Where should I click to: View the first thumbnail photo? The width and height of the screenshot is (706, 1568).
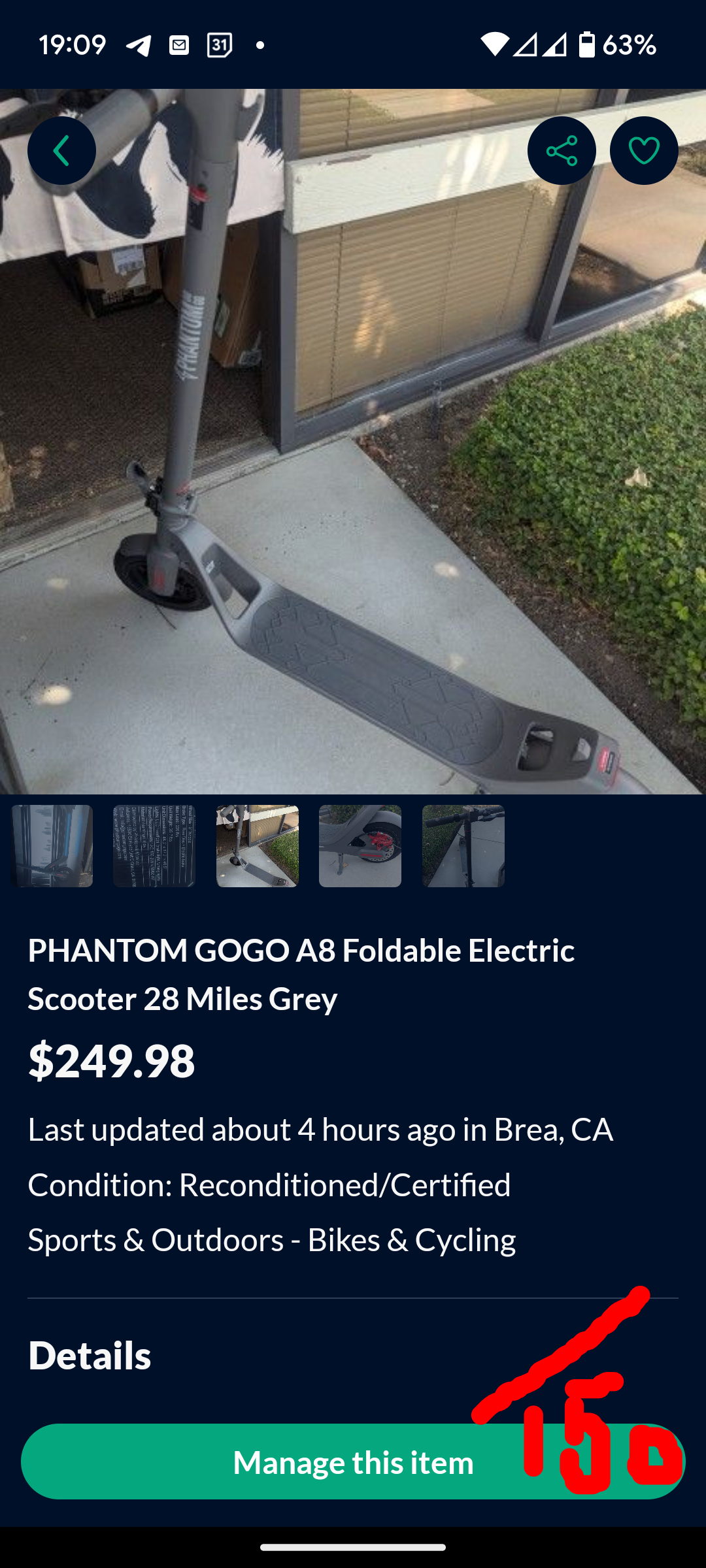coord(52,846)
